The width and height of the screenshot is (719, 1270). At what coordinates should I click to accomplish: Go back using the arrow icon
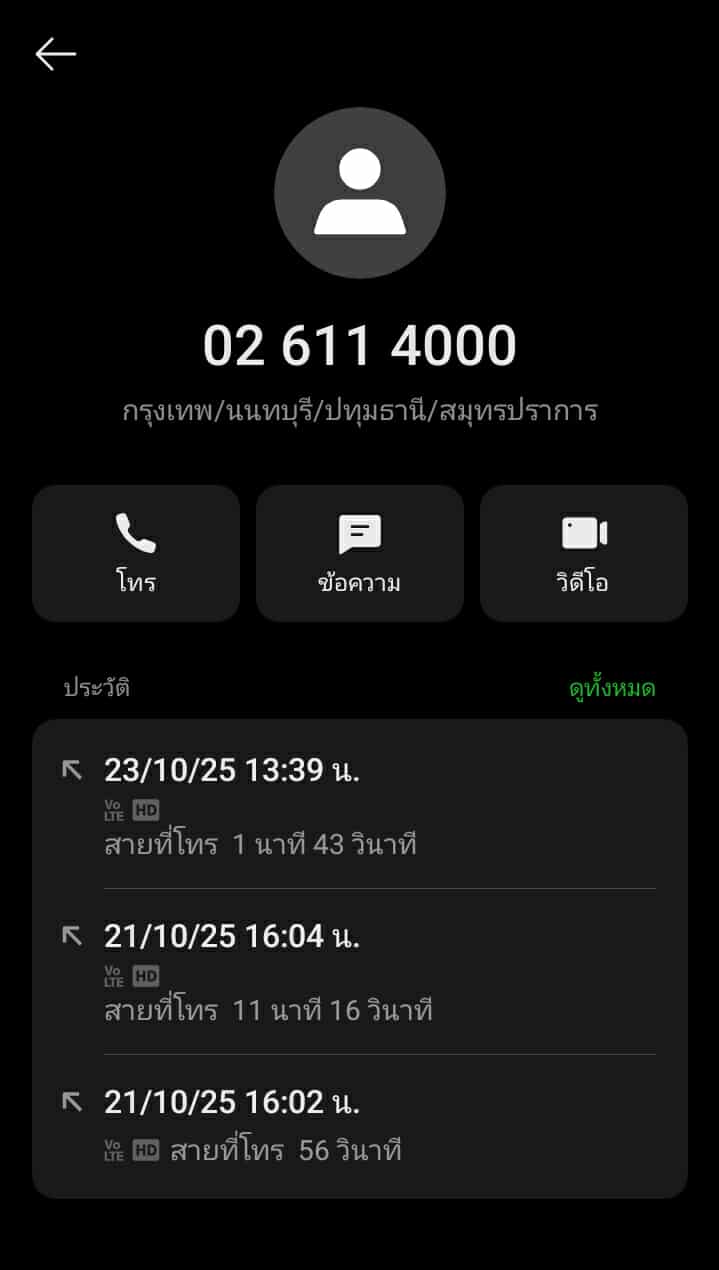click(x=56, y=54)
